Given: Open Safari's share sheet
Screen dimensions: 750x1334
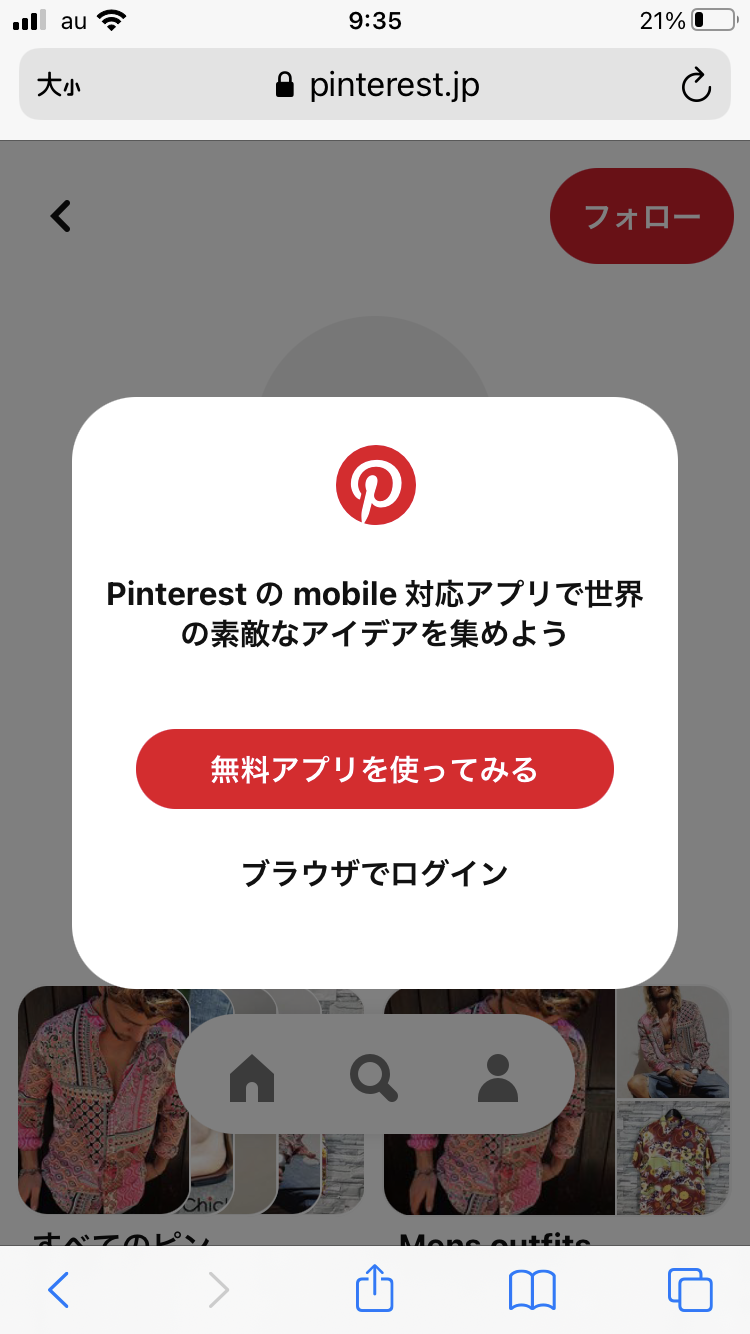Looking at the screenshot, I should [375, 1288].
